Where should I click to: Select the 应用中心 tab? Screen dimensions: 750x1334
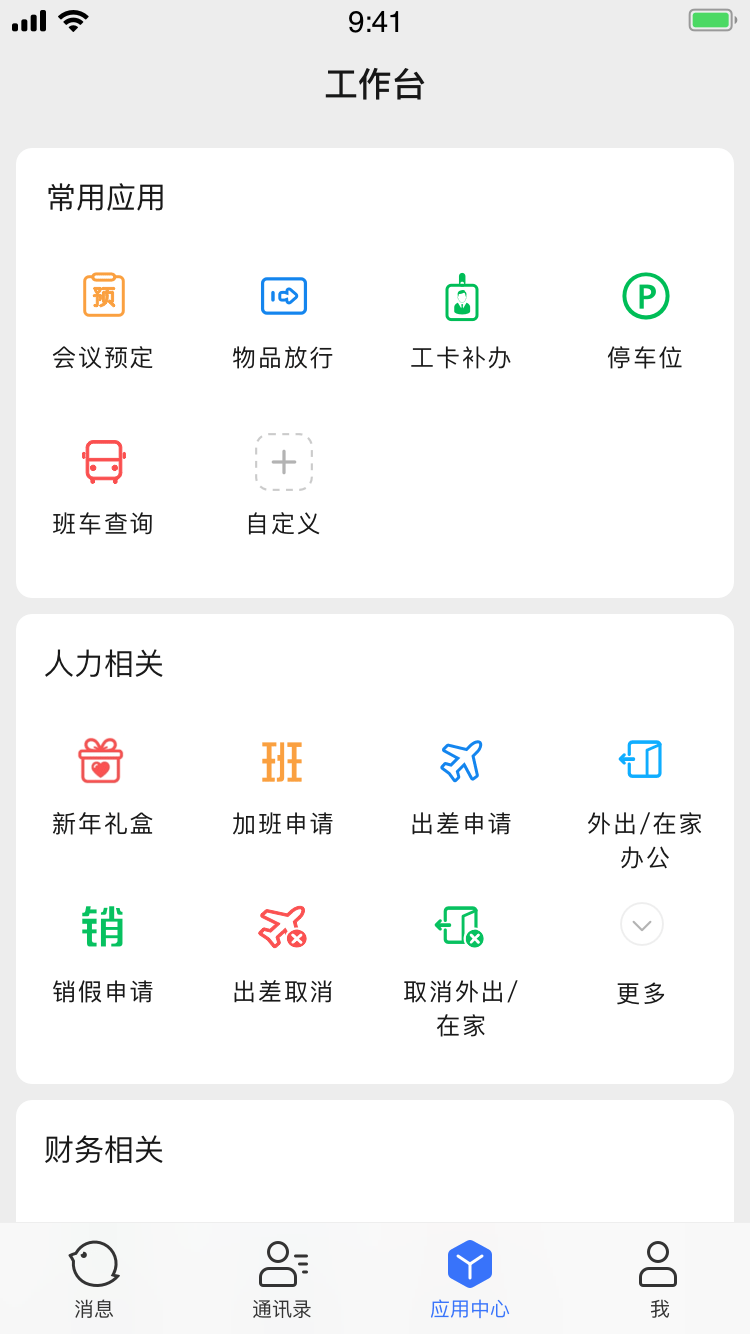click(470, 1279)
